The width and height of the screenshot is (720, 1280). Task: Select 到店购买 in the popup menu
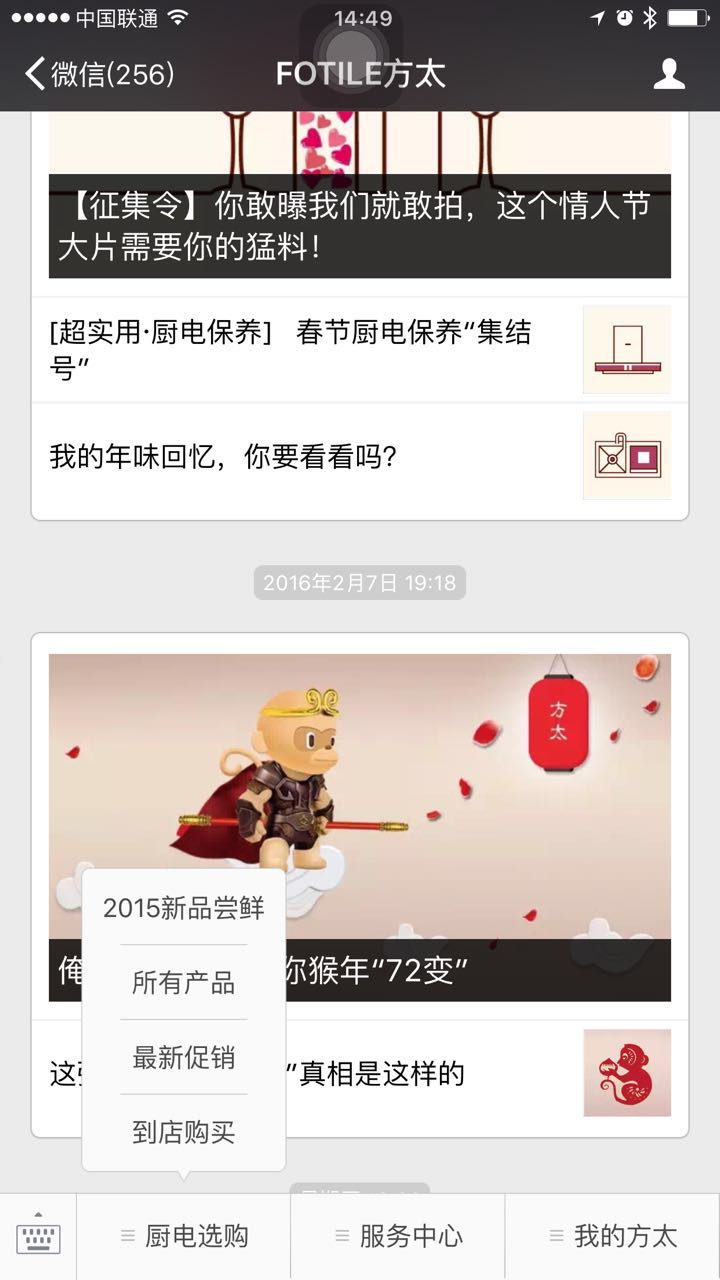(x=184, y=1133)
